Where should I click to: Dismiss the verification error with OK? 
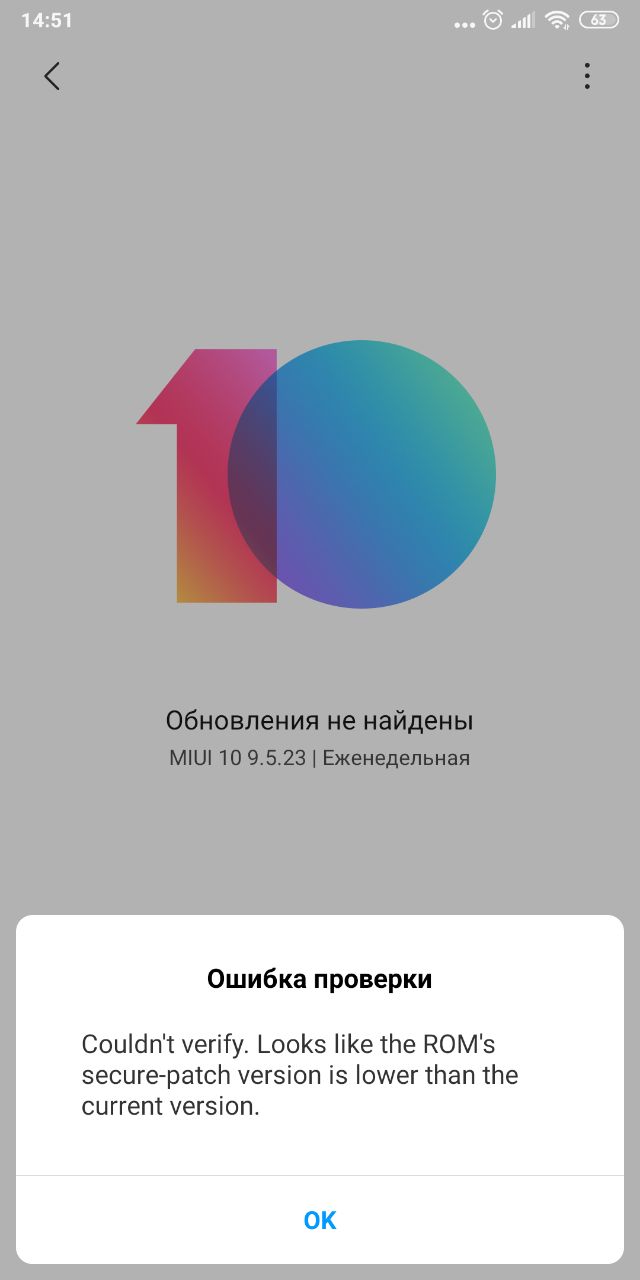click(320, 1220)
